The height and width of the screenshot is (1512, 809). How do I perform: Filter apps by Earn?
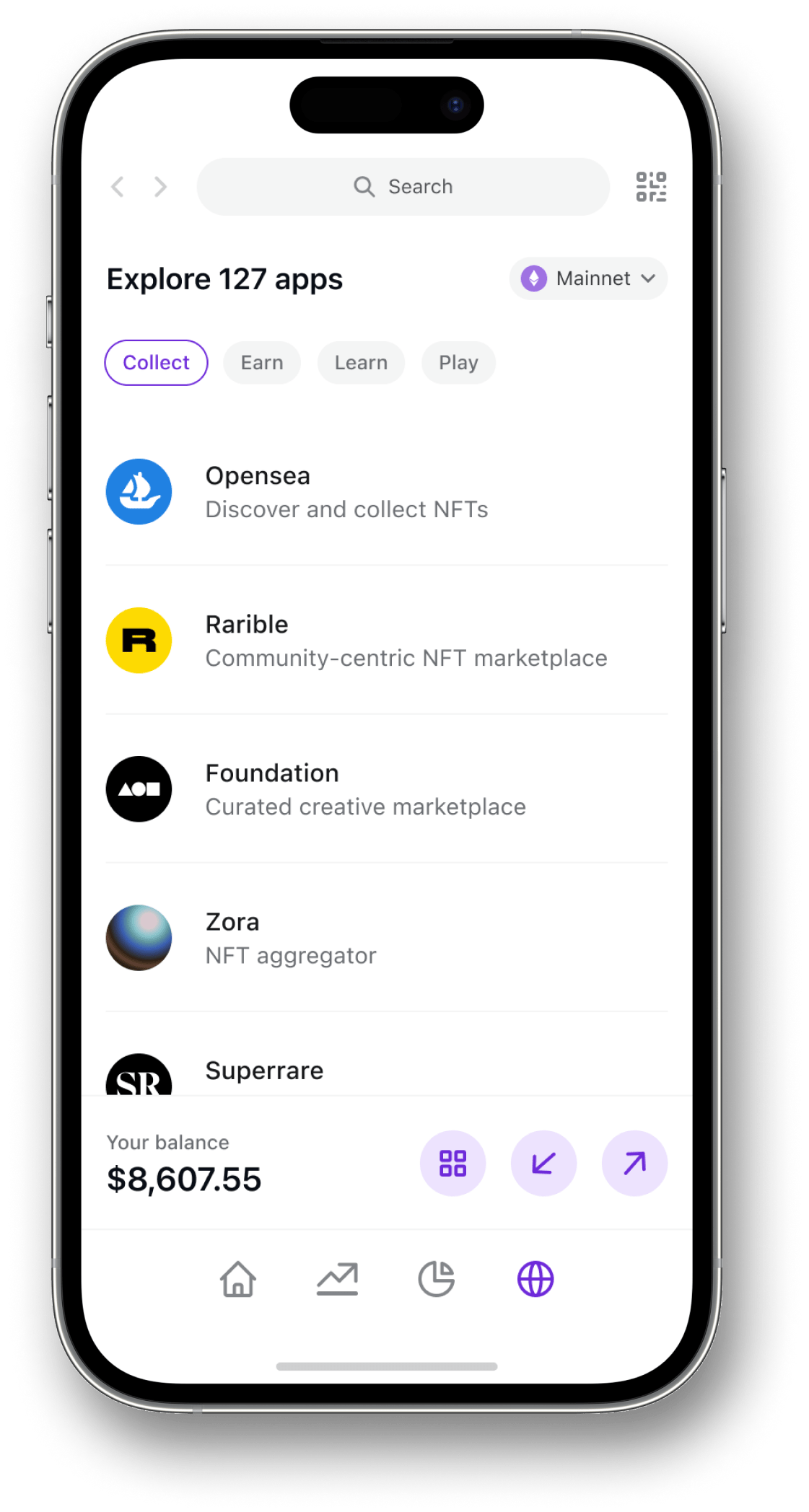[x=262, y=362]
